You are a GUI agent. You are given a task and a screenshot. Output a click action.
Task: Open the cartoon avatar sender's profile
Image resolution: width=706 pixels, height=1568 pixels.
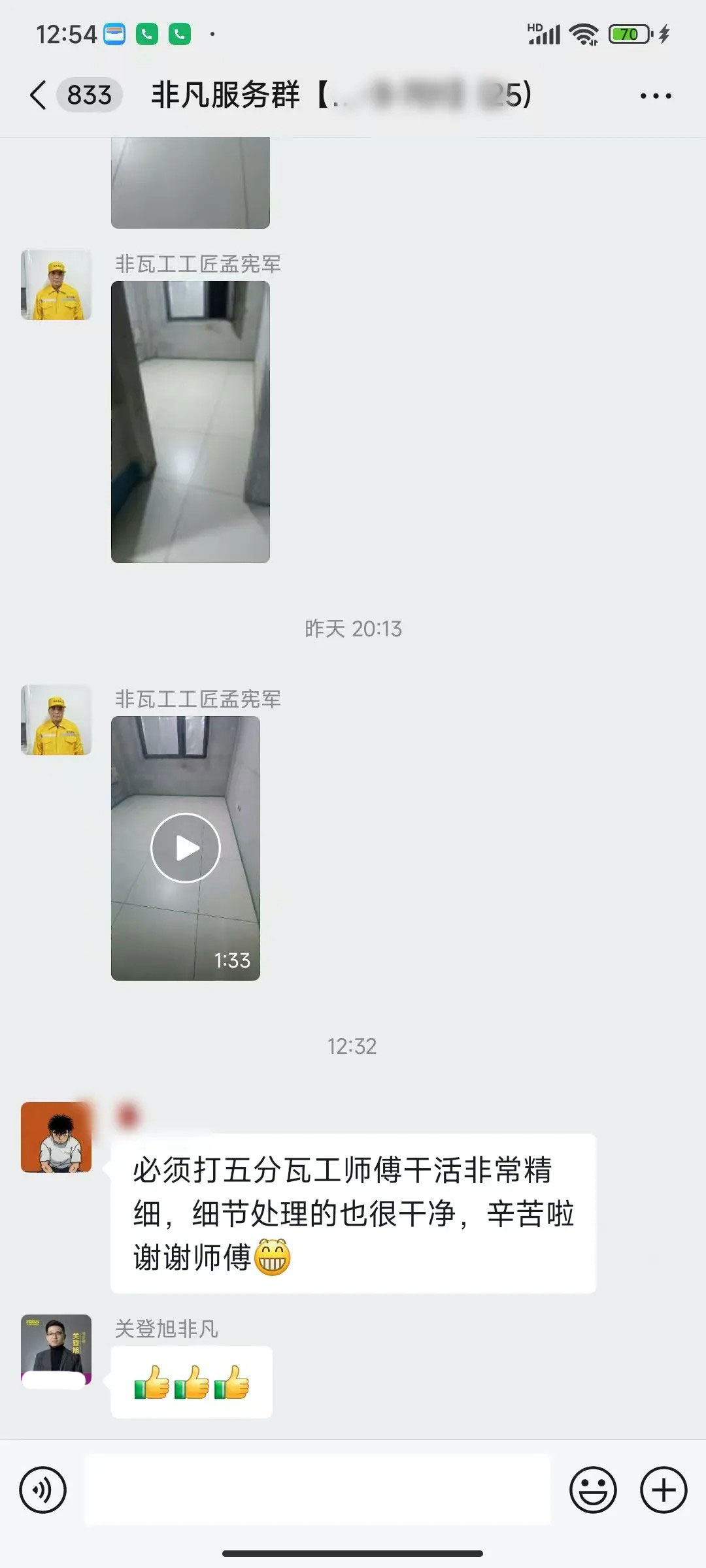point(56,1137)
